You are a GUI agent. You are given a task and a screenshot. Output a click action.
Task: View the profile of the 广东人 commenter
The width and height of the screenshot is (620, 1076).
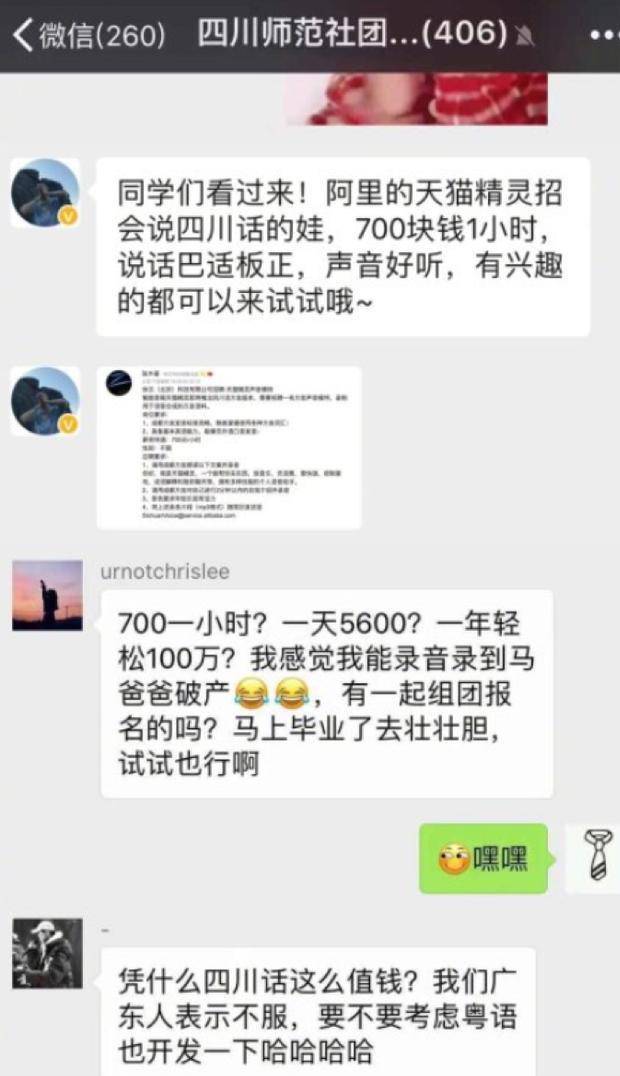(x=47, y=954)
